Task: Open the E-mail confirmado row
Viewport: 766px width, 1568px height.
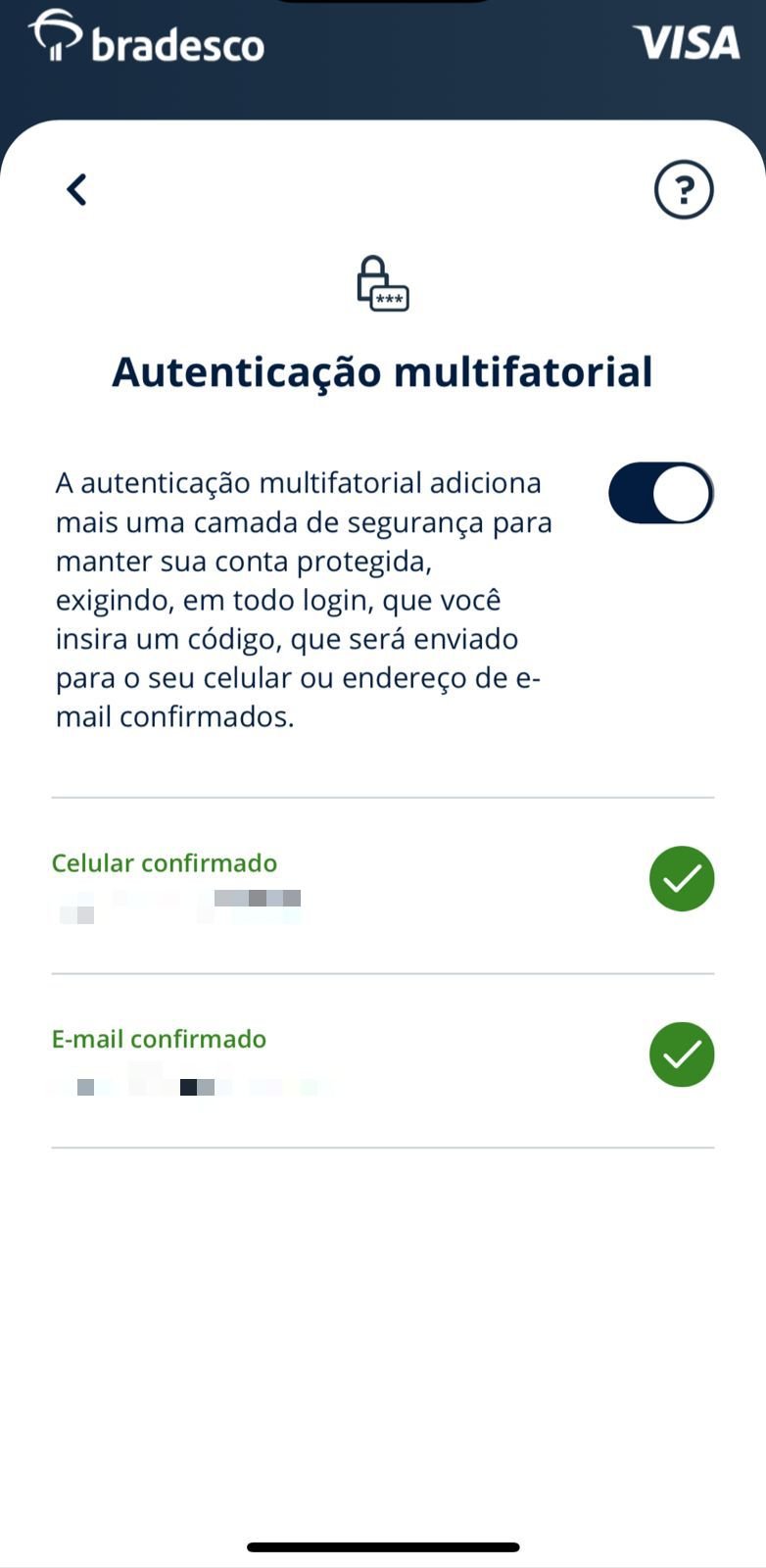Action: tap(383, 1060)
